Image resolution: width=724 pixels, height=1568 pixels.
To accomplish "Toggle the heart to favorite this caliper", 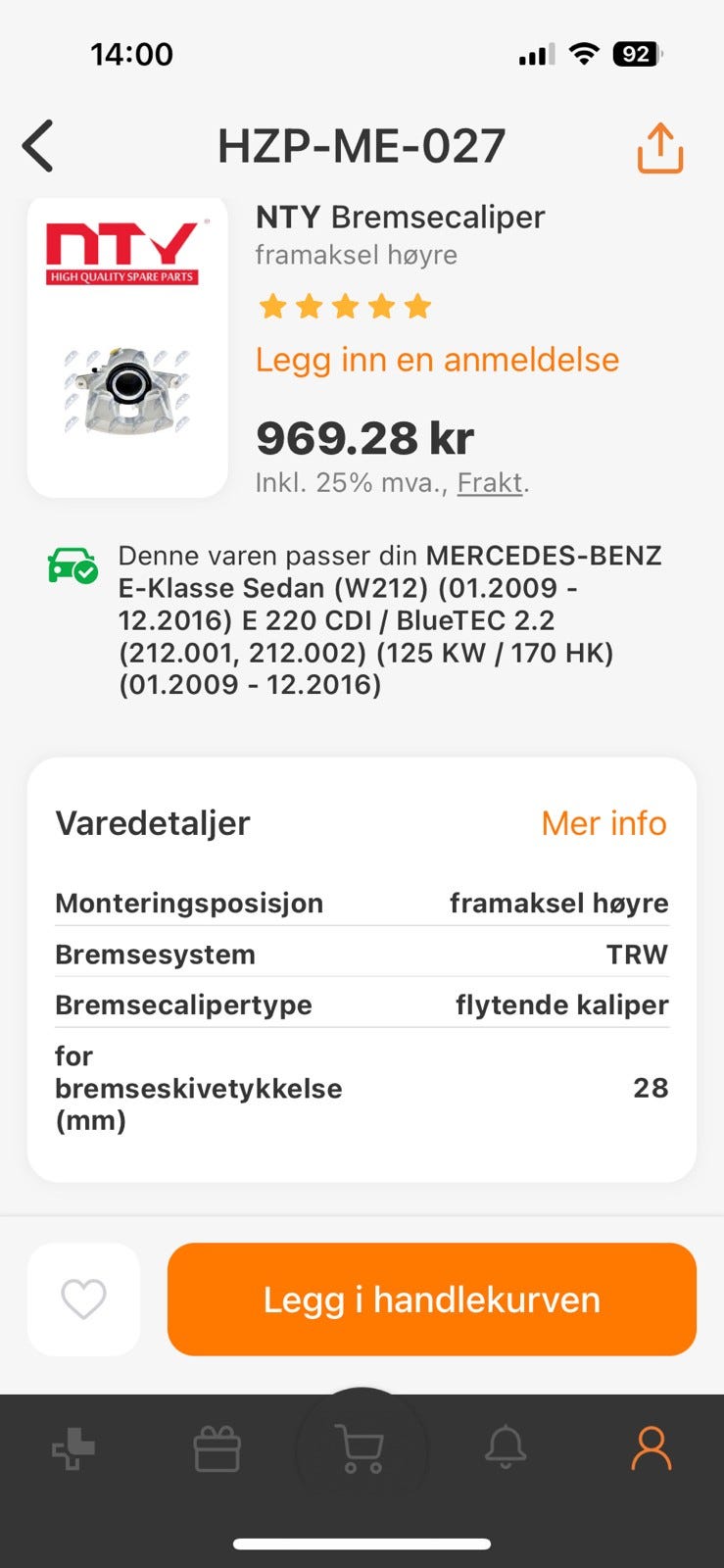I will [x=83, y=1298].
